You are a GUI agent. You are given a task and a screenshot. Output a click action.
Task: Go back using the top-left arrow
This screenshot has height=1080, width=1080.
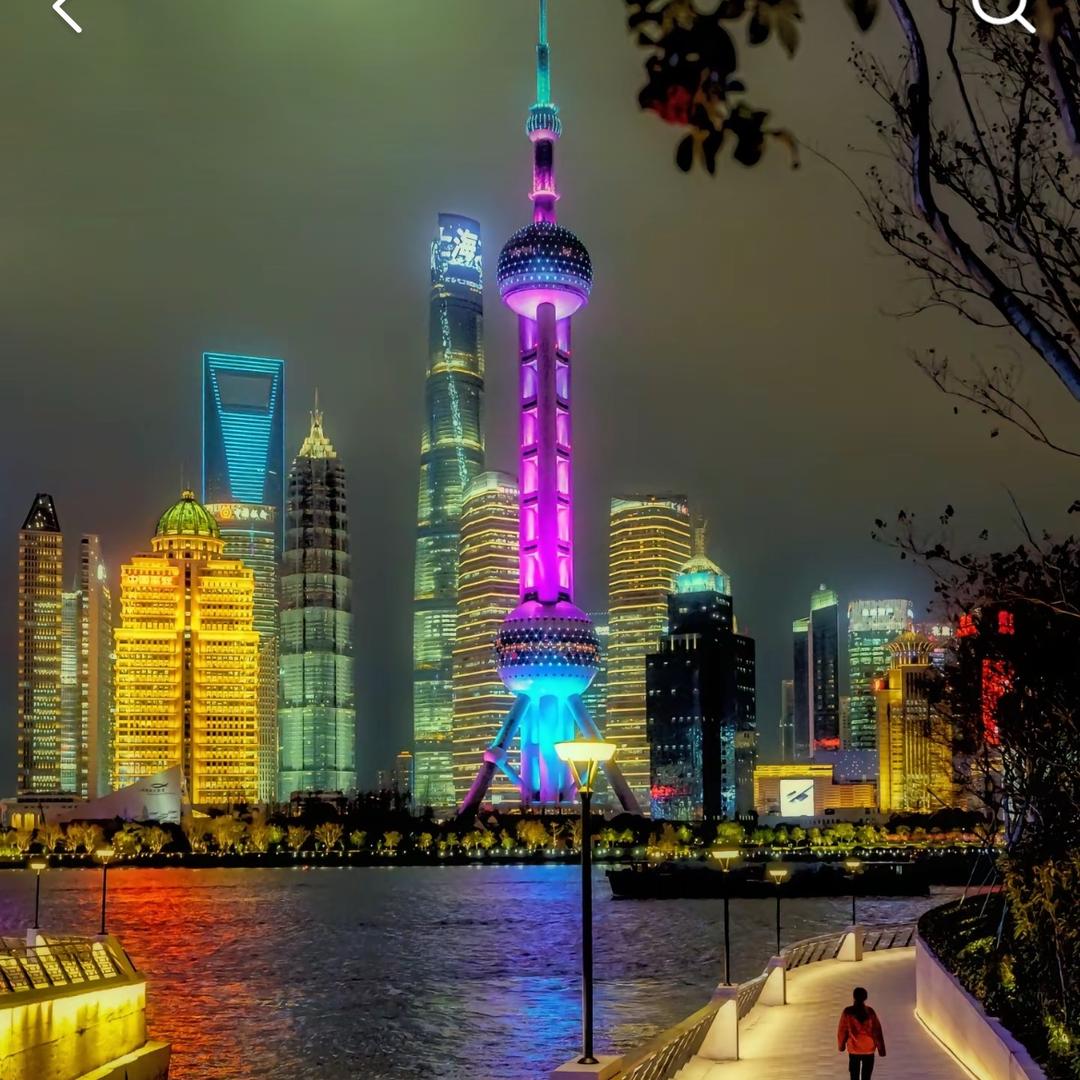66,14
